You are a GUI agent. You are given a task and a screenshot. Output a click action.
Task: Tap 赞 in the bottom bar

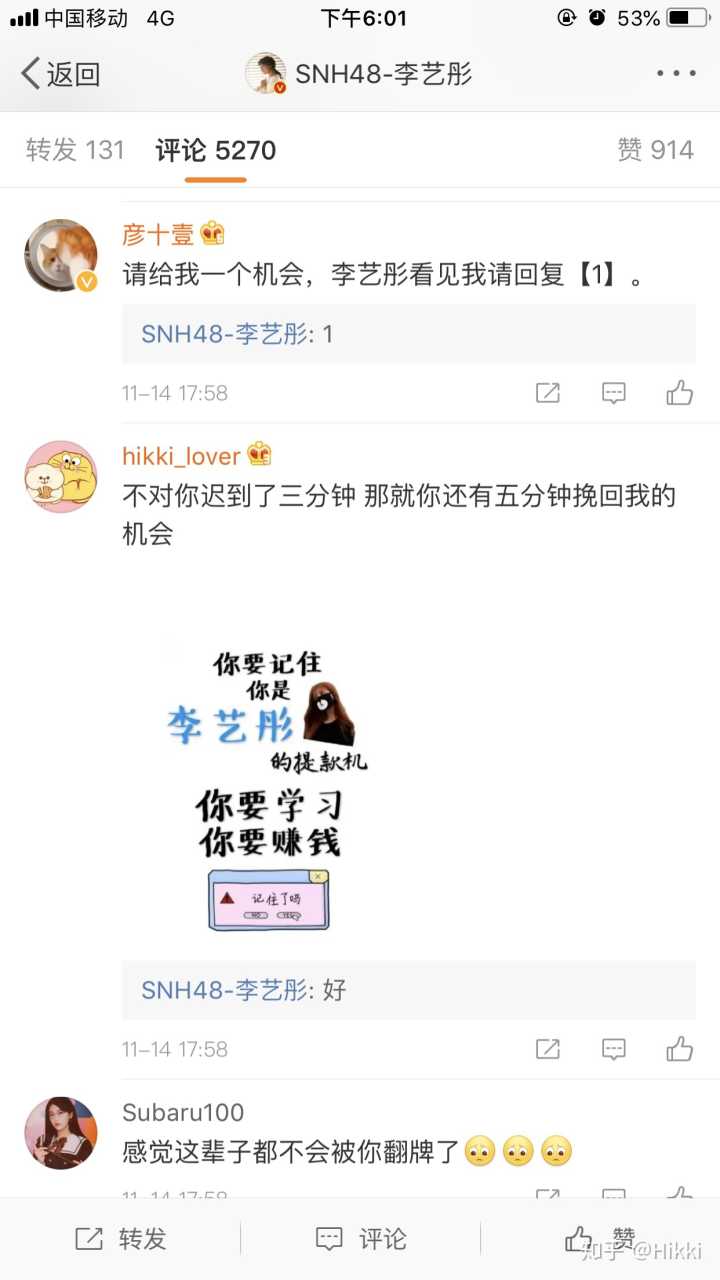tap(600, 1239)
